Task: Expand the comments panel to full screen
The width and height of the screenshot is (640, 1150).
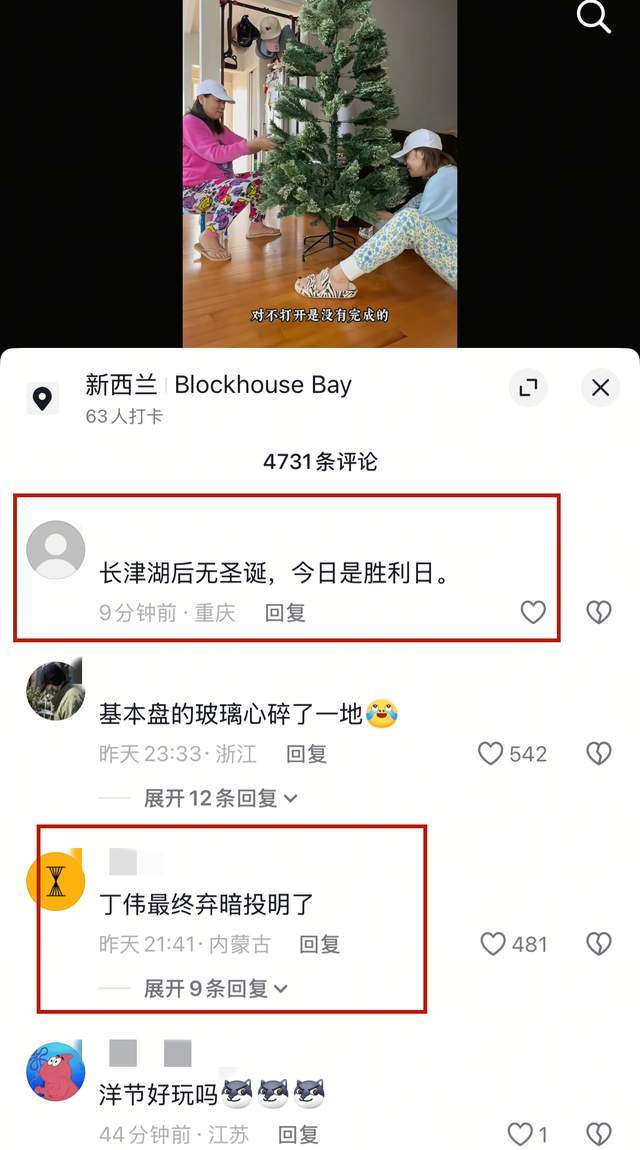Action: click(528, 388)
